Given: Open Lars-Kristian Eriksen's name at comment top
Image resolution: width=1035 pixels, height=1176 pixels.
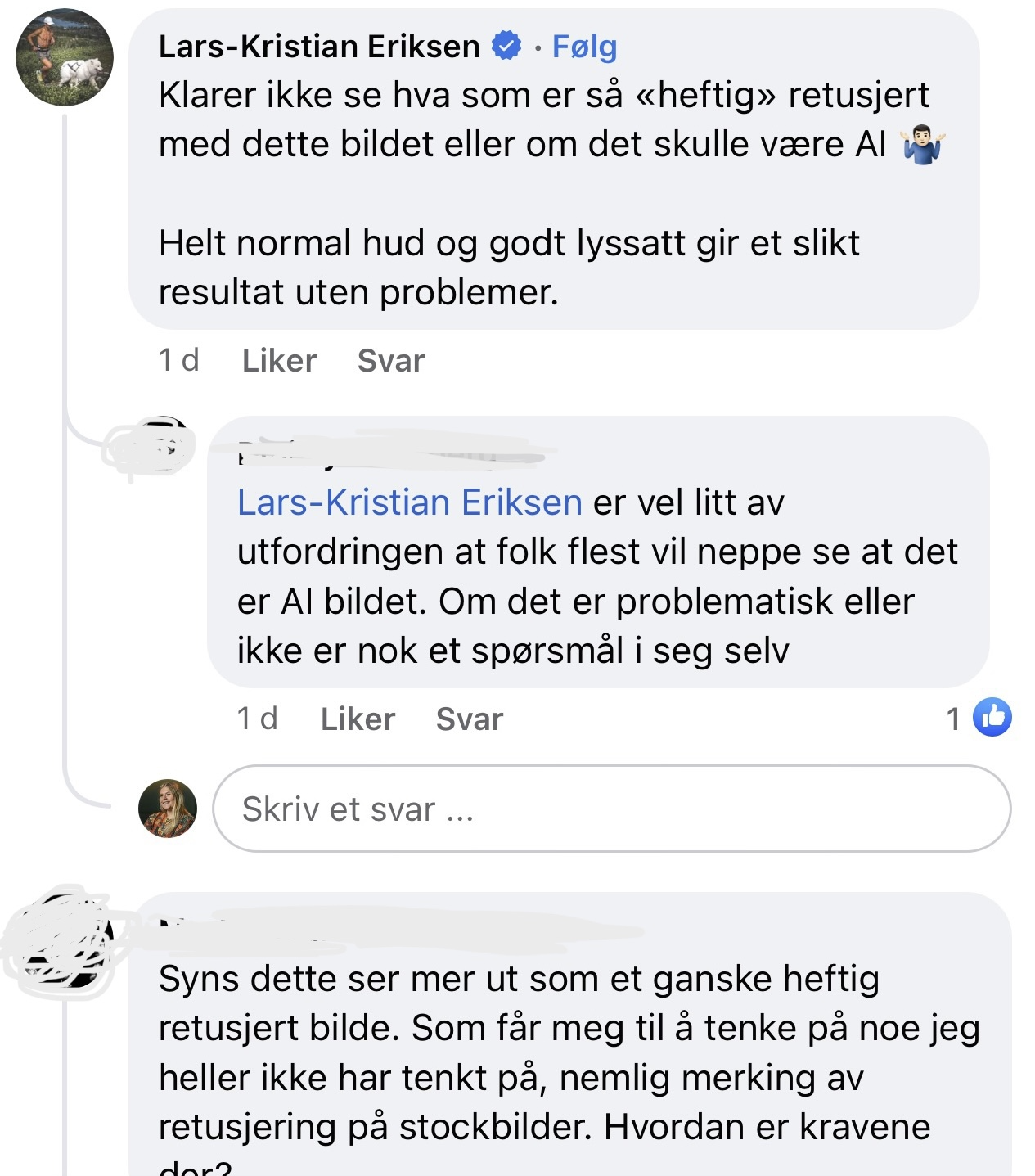Looking at the screenshot, I should (x=319, y=46).
